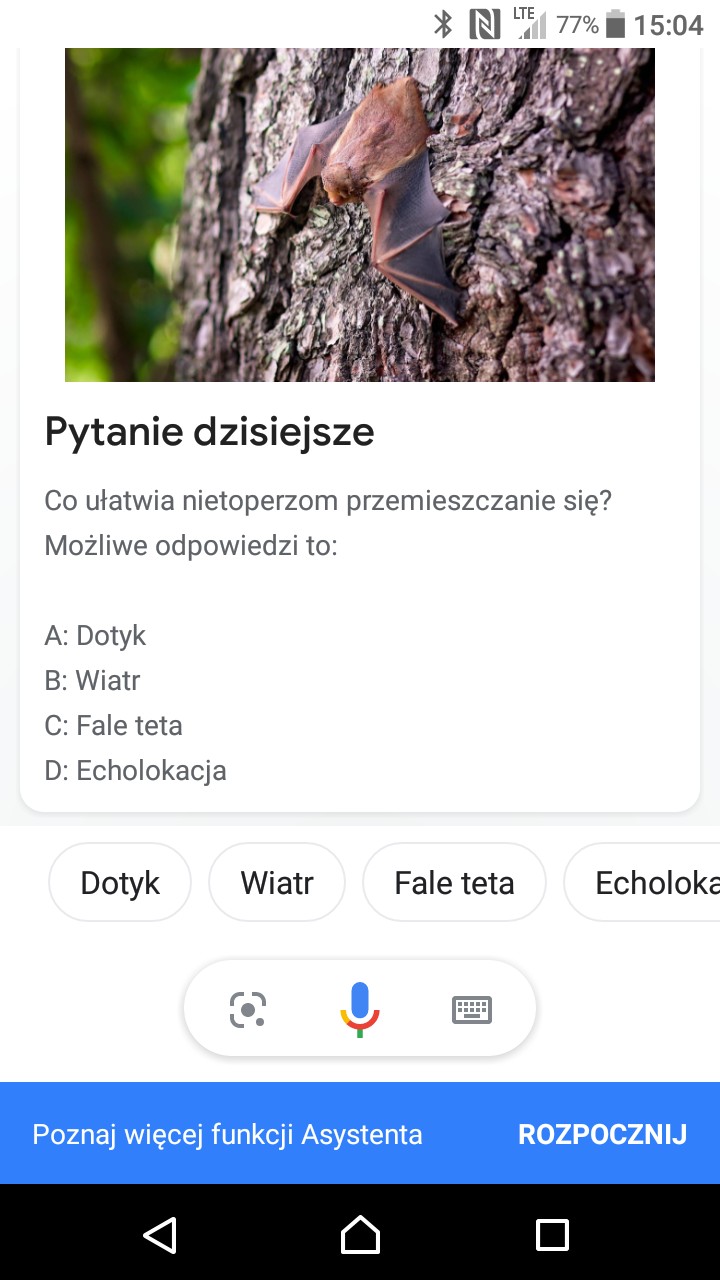Open the keyboard input
Image resolution: width=720 pixels, height=1280 pixels.
(472, 1009)
